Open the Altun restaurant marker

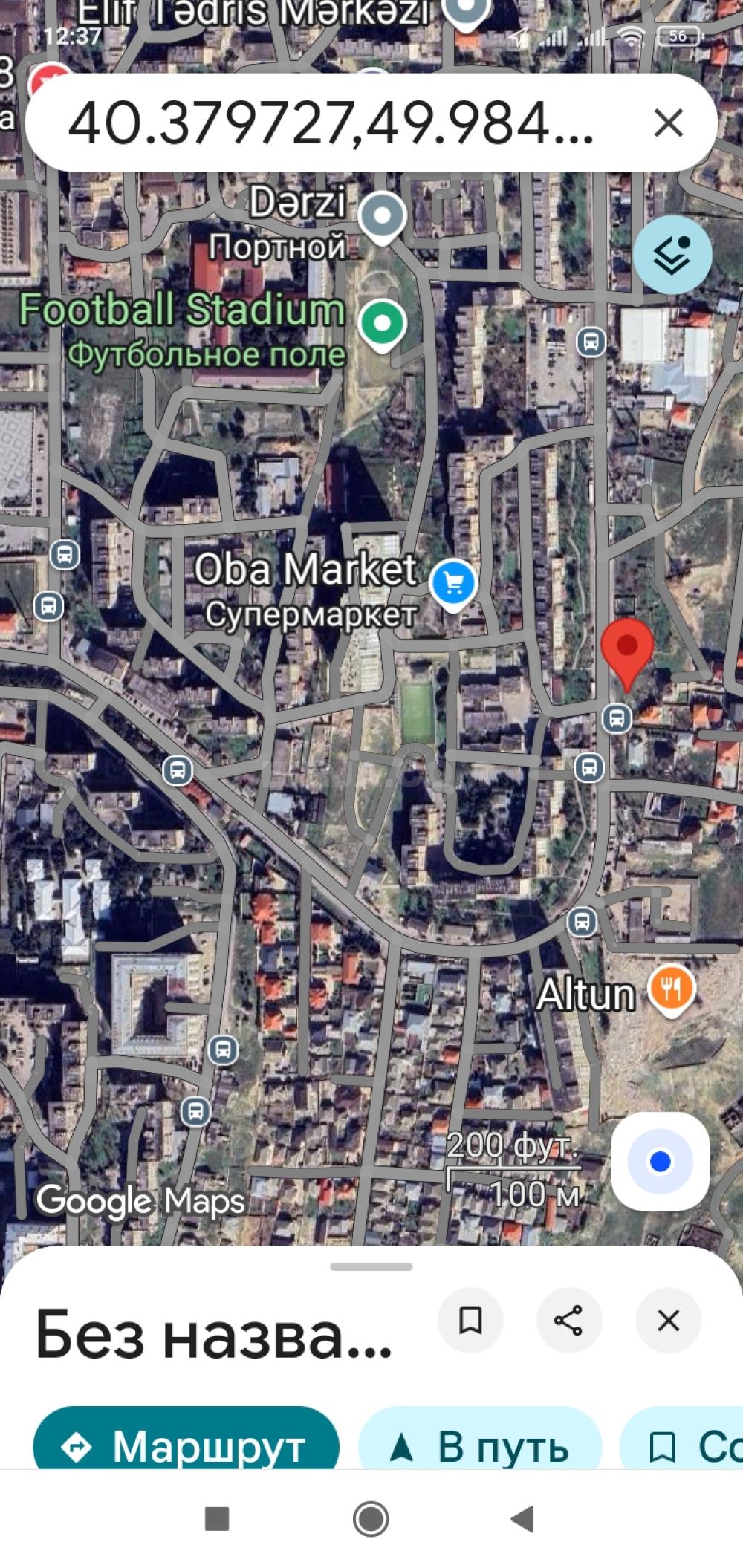[x=671, y=989]
